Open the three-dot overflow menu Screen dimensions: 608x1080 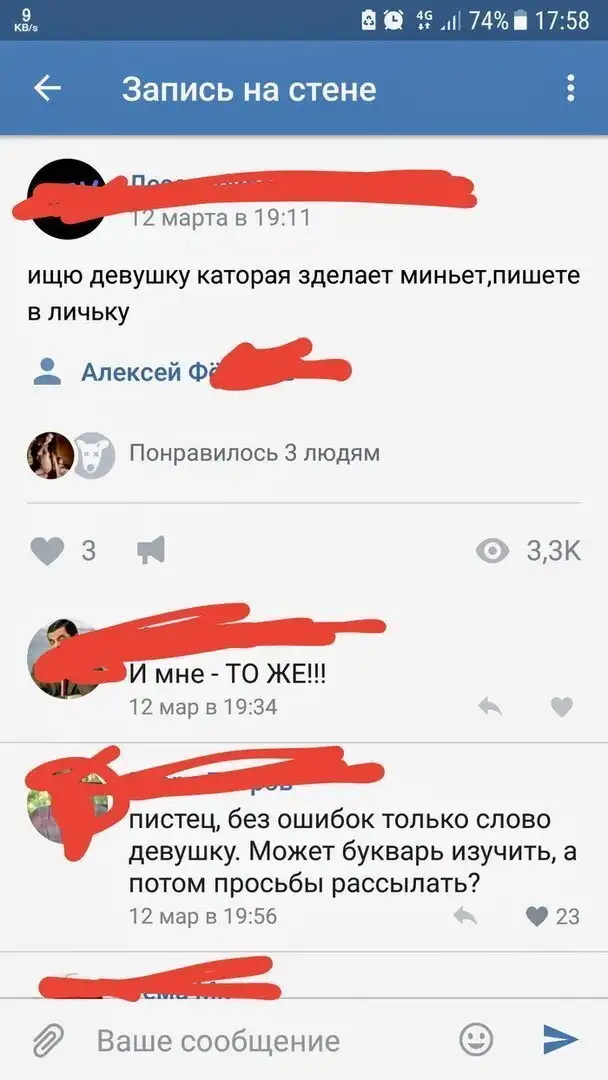point(570,88)
